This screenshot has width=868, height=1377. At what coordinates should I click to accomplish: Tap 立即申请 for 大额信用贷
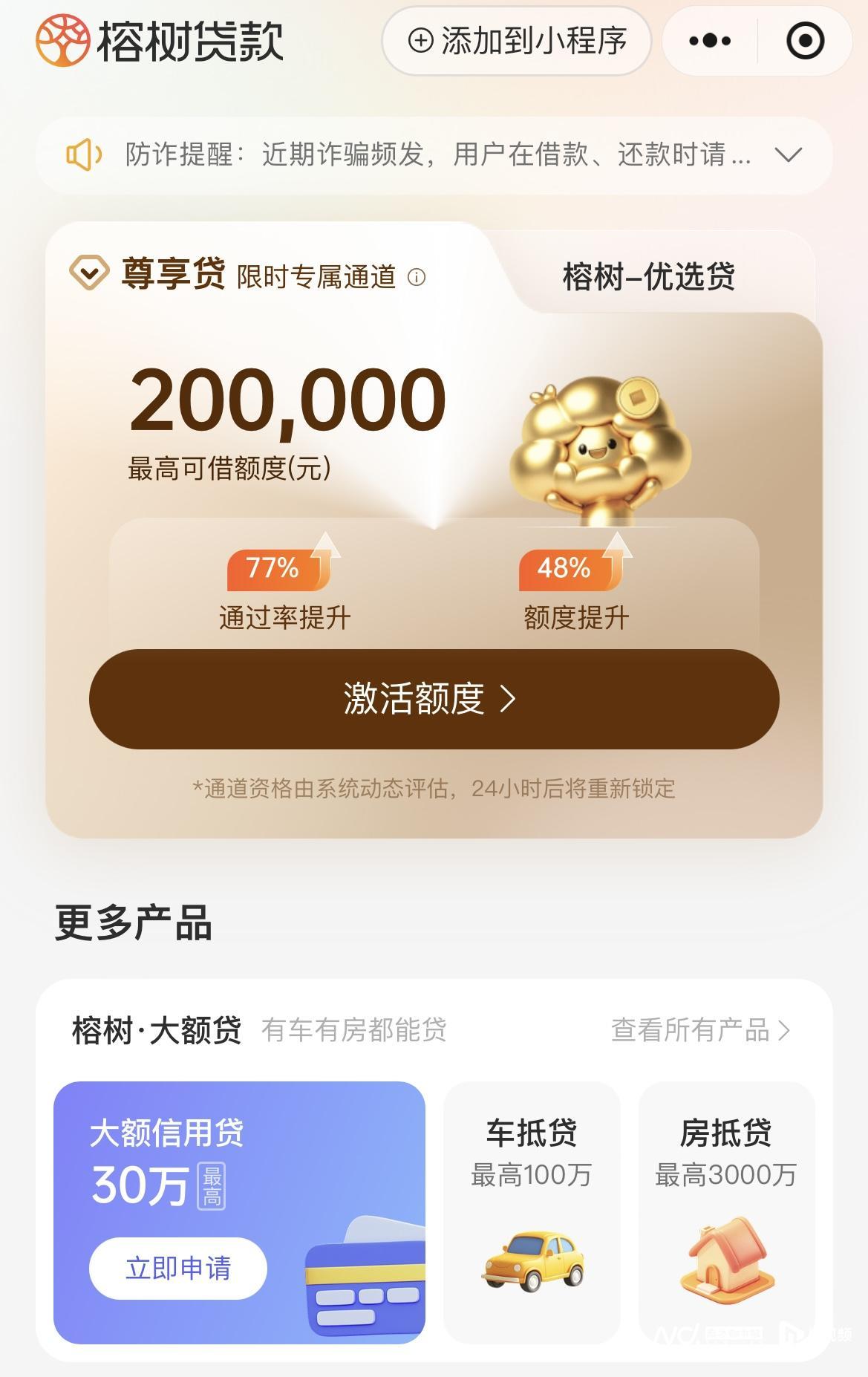tap(178, 1268)
